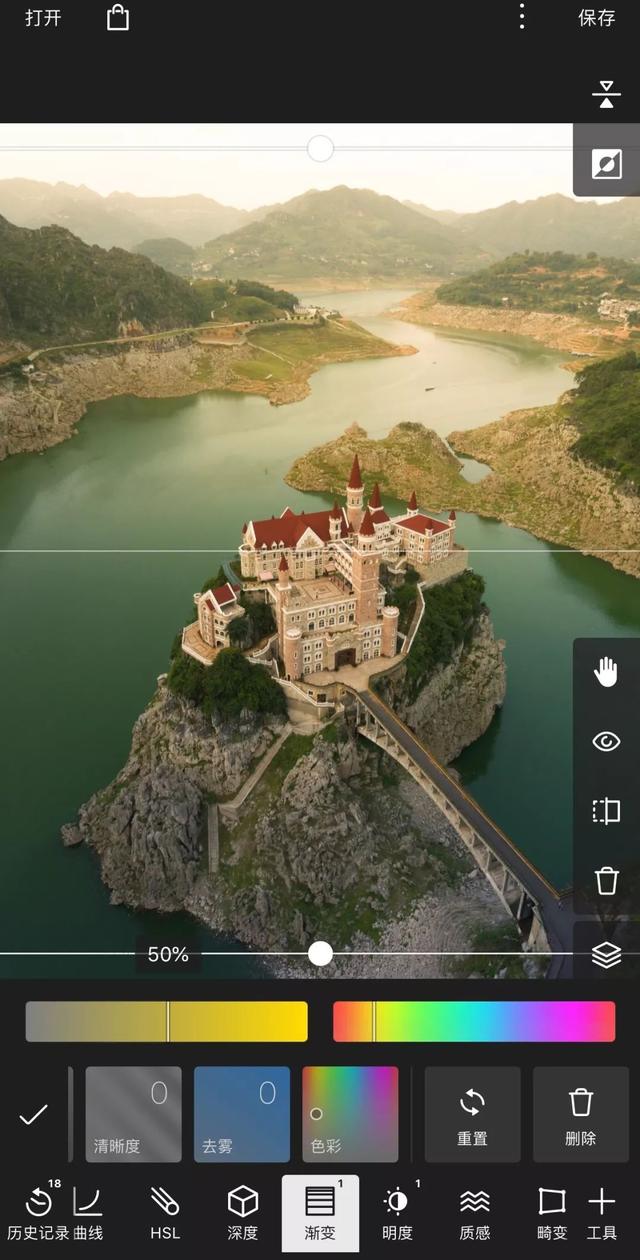The height and width of the screenshot is (1260, 640).
Task: Toggle the invert mask icon
Action: coord(606,163)
